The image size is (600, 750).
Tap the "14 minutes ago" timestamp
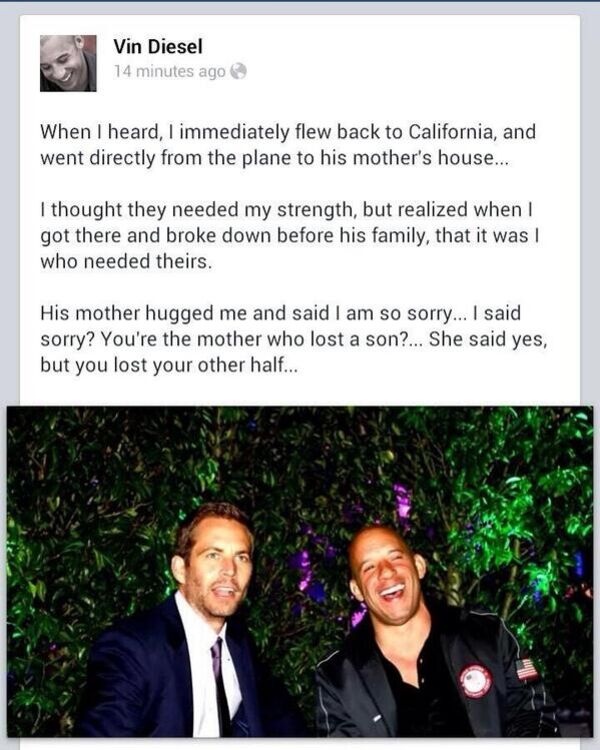point(169,71)
